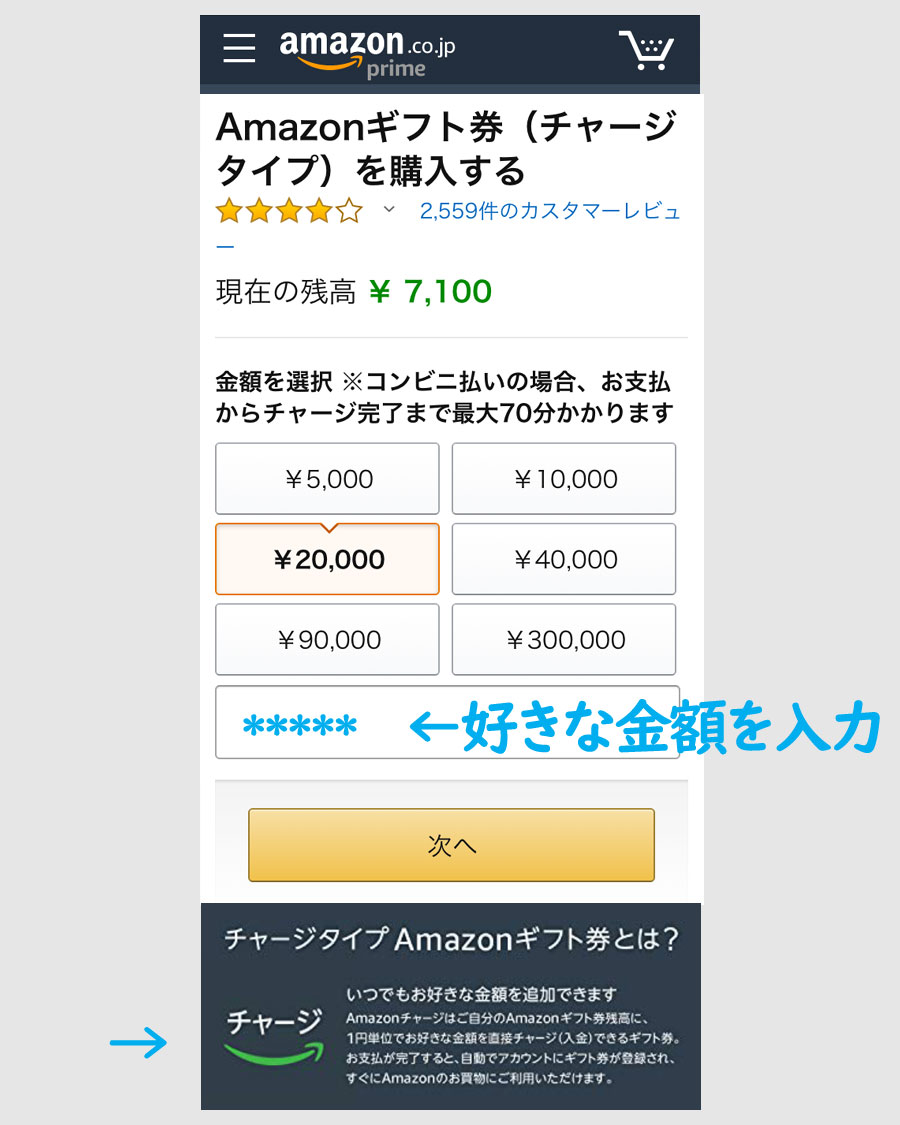Select the ¥300,000 charge amount
The width and height of the screenshot is (900, 1125).
(x=563, y=639)
